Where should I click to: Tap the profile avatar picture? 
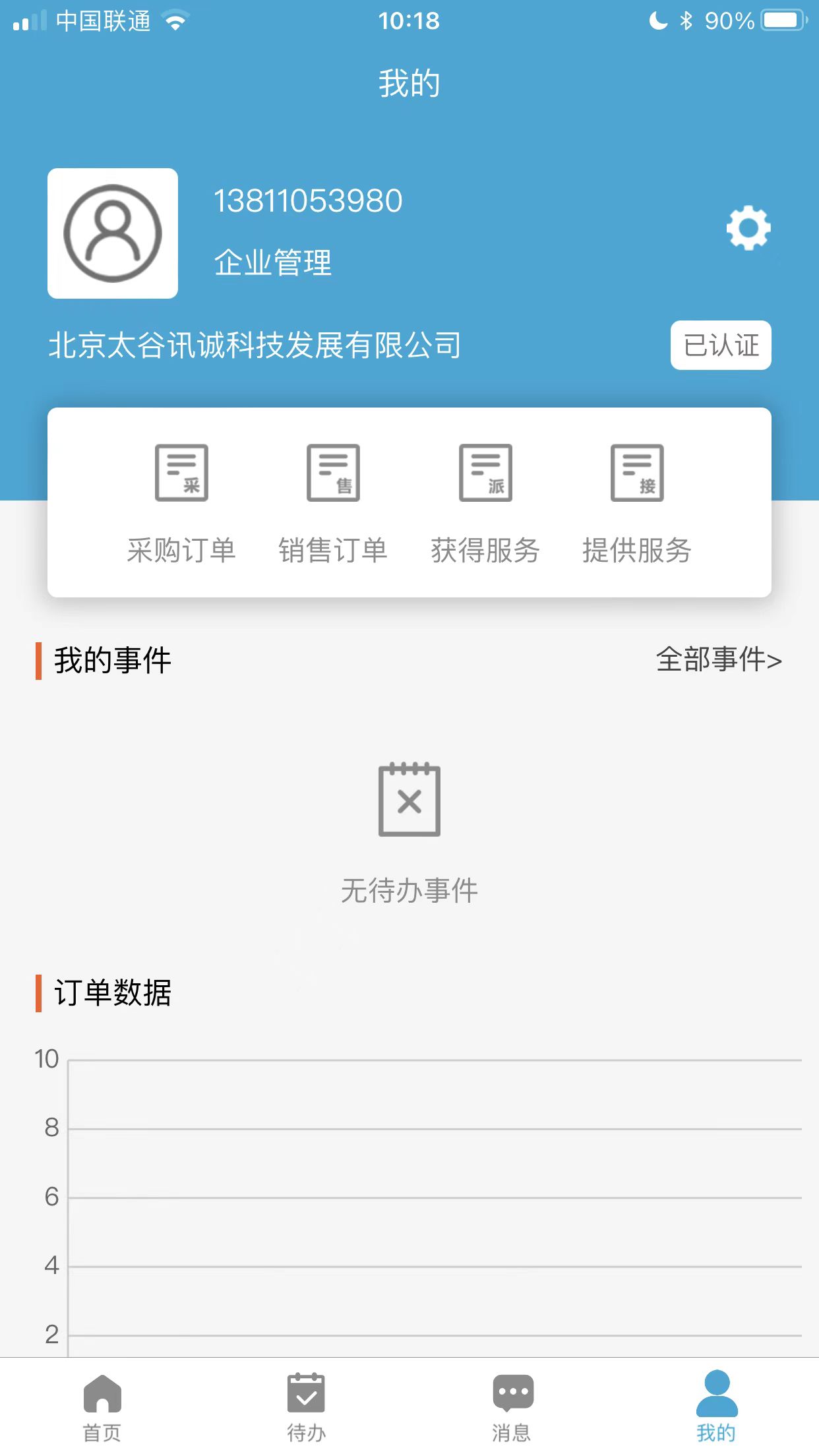113,233
